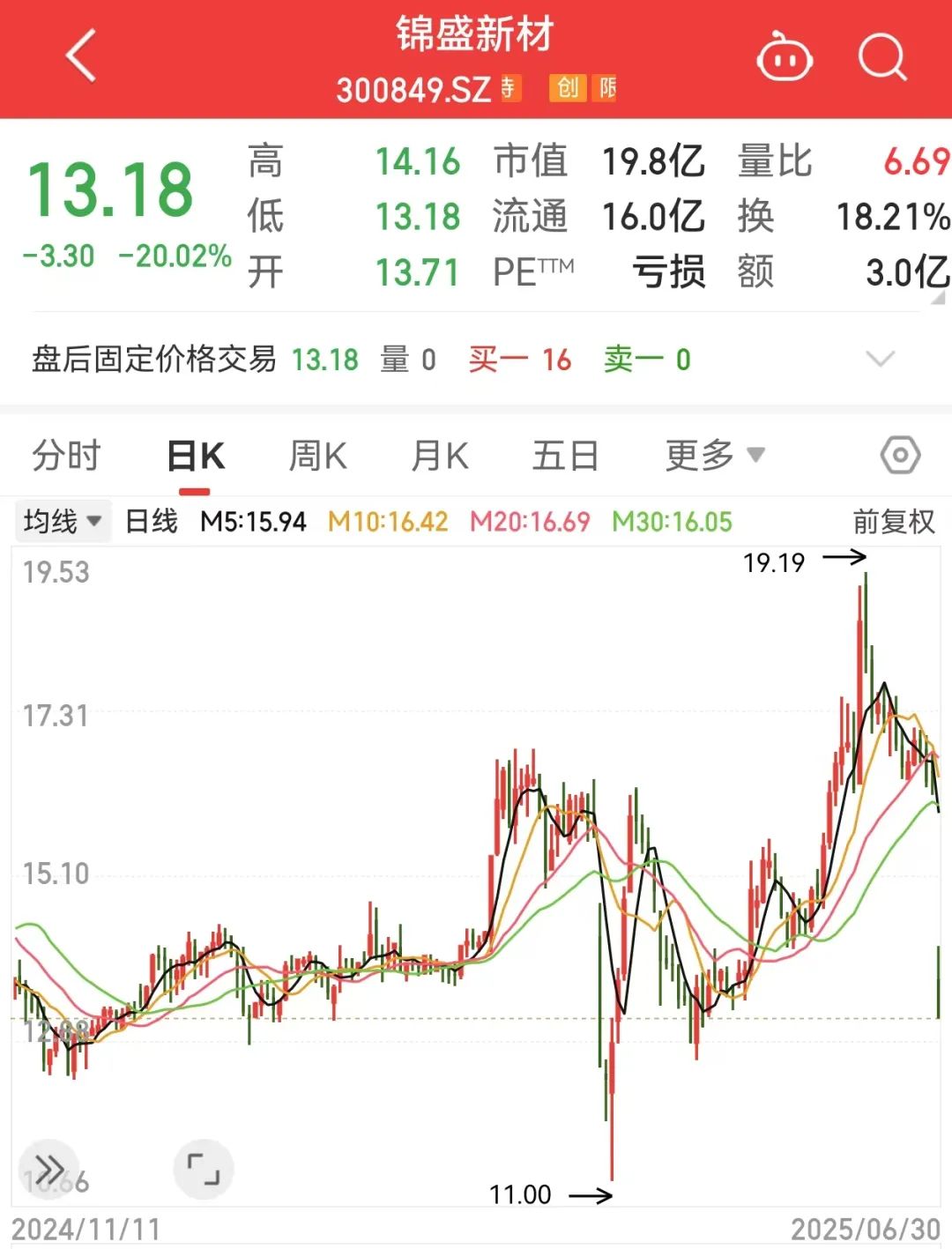Switch price adjustment mode via 前复权
952x1249 pixels.
[x=894, y=521]
